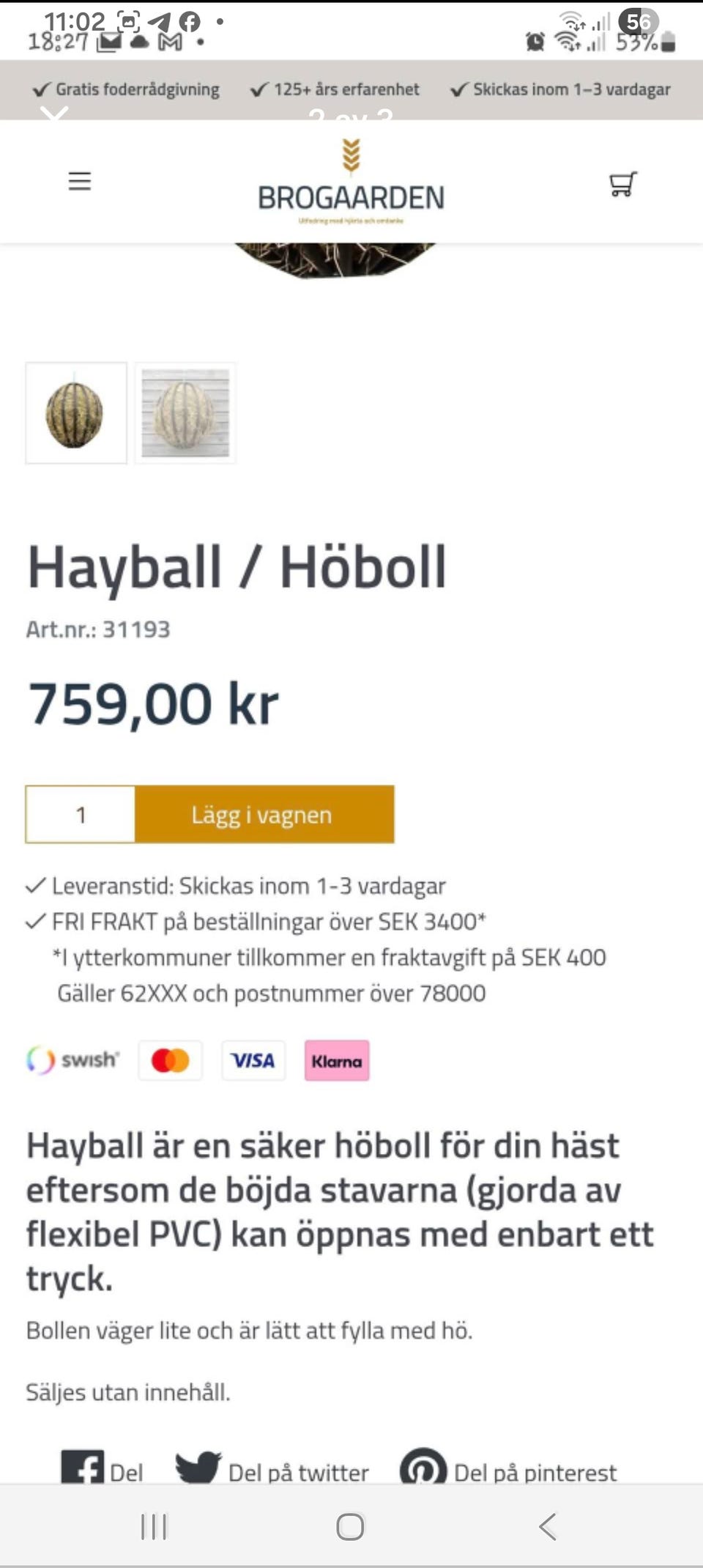703x1568 pixels.
Task: Open the shopping cart icon
Action: coord(622,182)
